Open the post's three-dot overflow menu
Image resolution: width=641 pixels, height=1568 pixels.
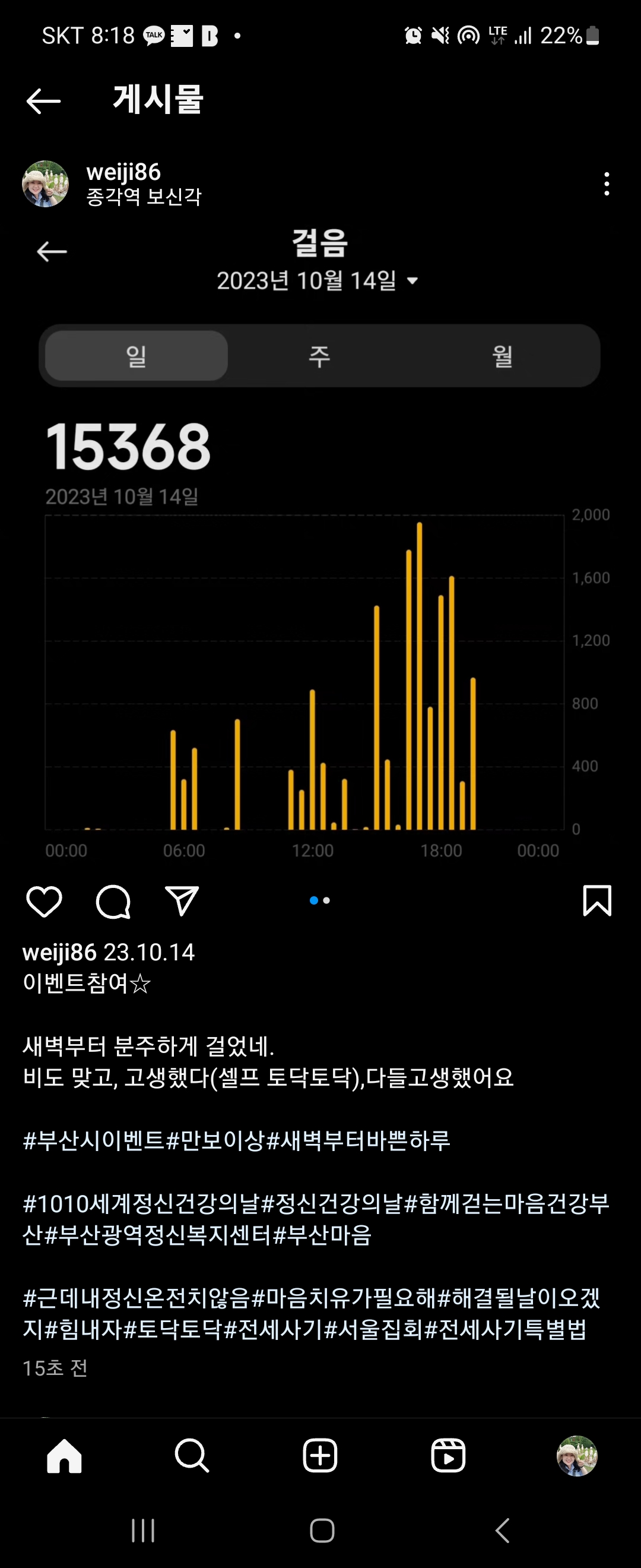point(607,184)
